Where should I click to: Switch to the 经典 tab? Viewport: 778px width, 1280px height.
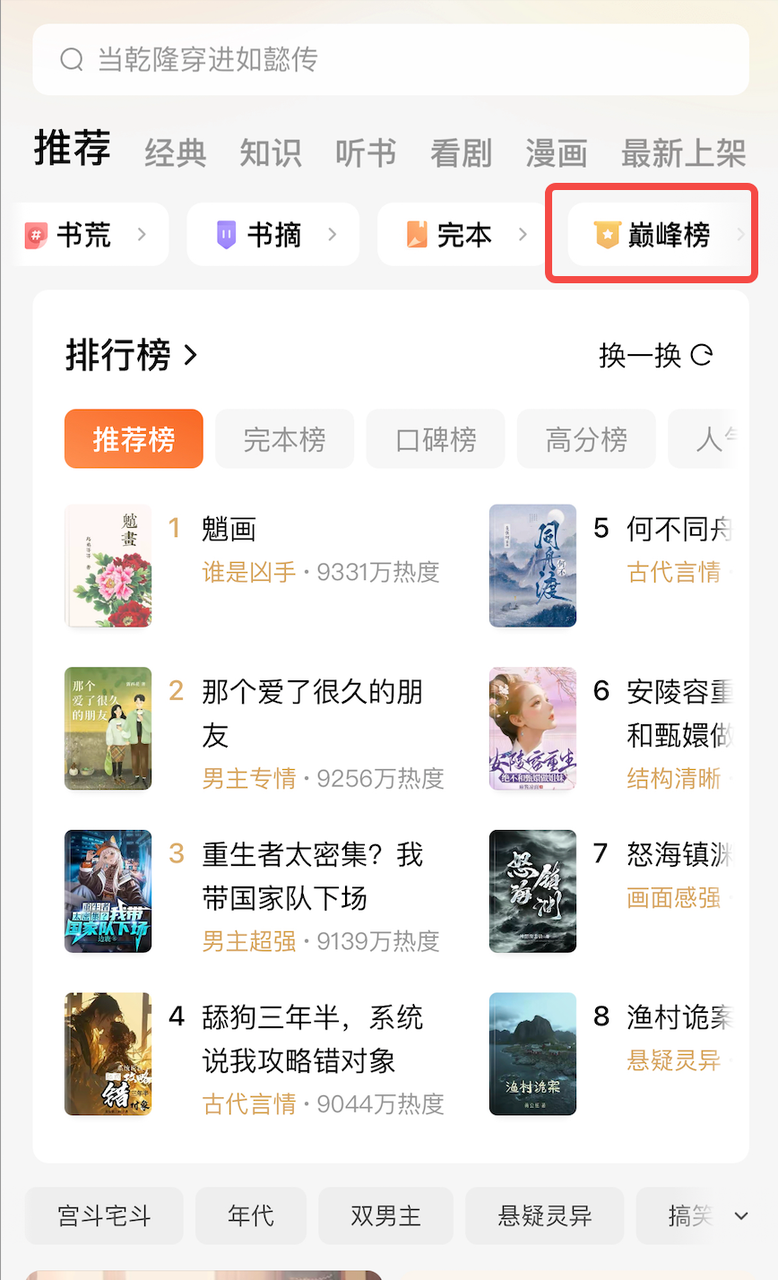[x=175, y=153]
